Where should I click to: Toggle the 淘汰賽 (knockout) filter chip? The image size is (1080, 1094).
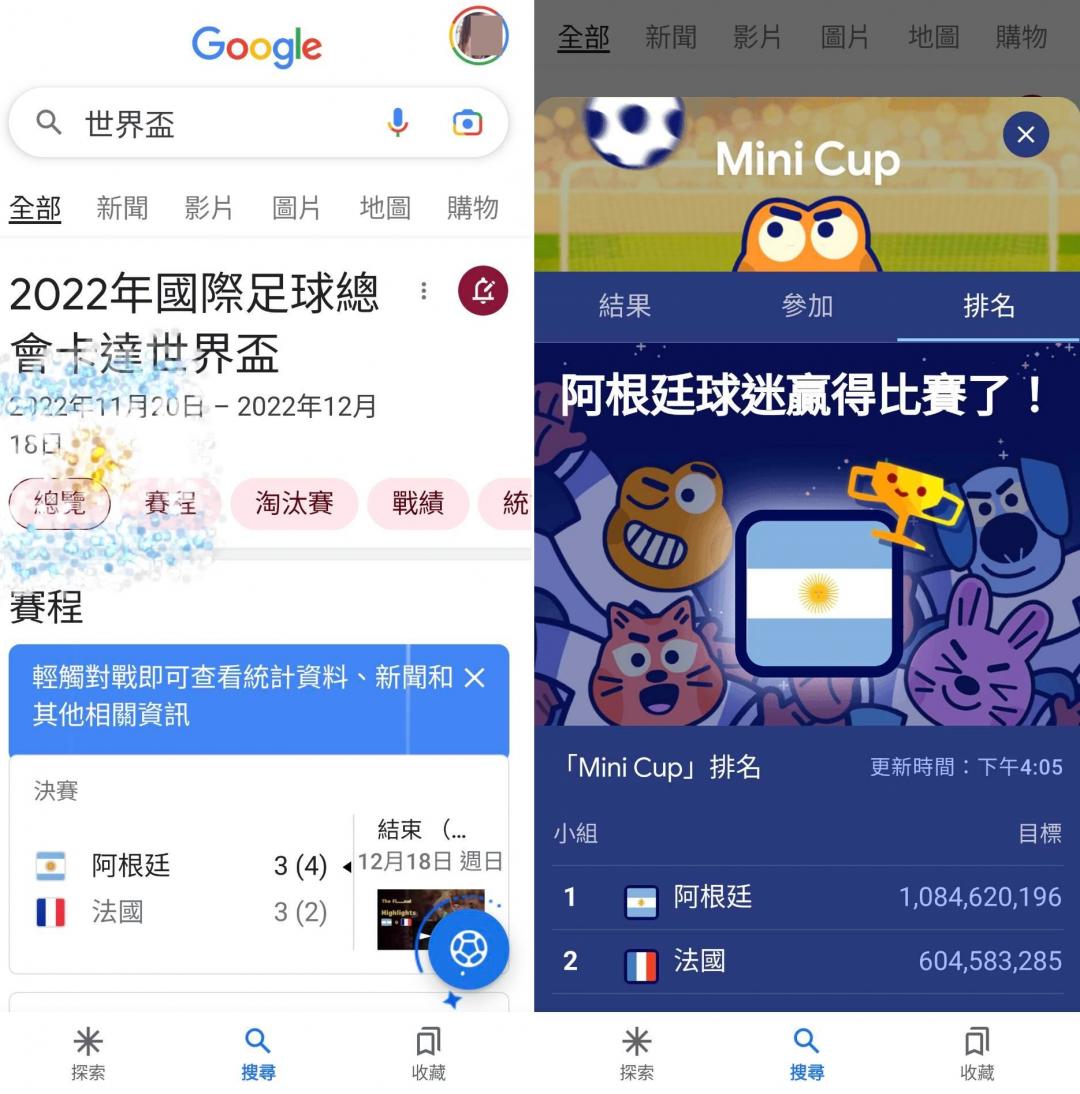[x=294, y=505]
